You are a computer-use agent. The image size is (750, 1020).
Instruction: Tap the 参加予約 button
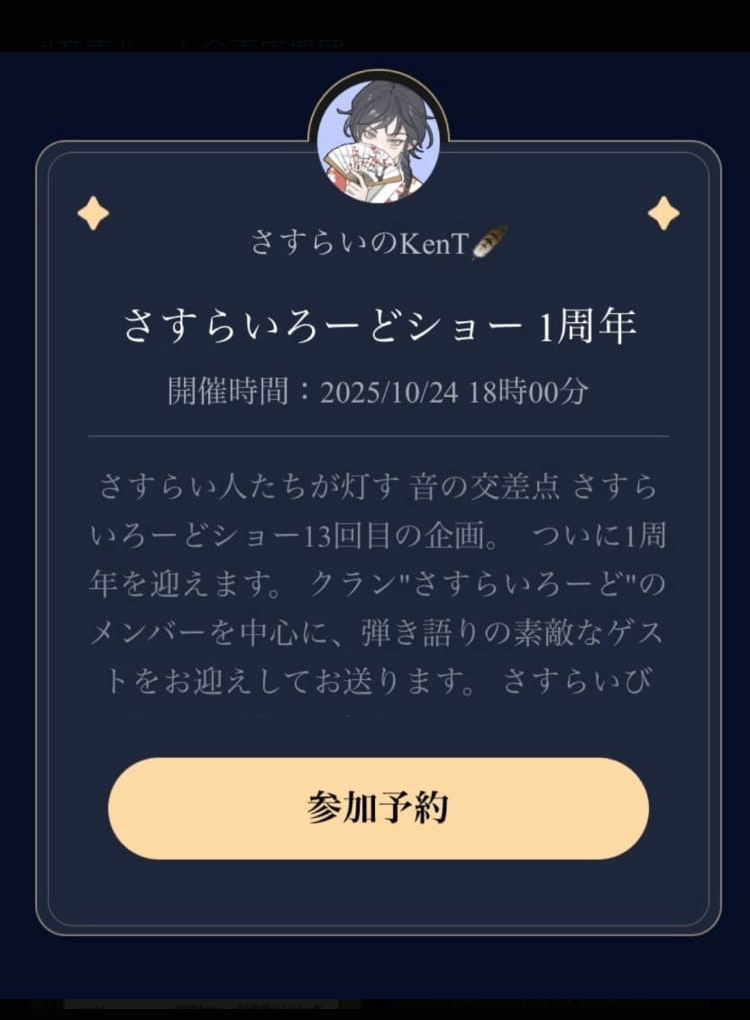tap(378, 808)
